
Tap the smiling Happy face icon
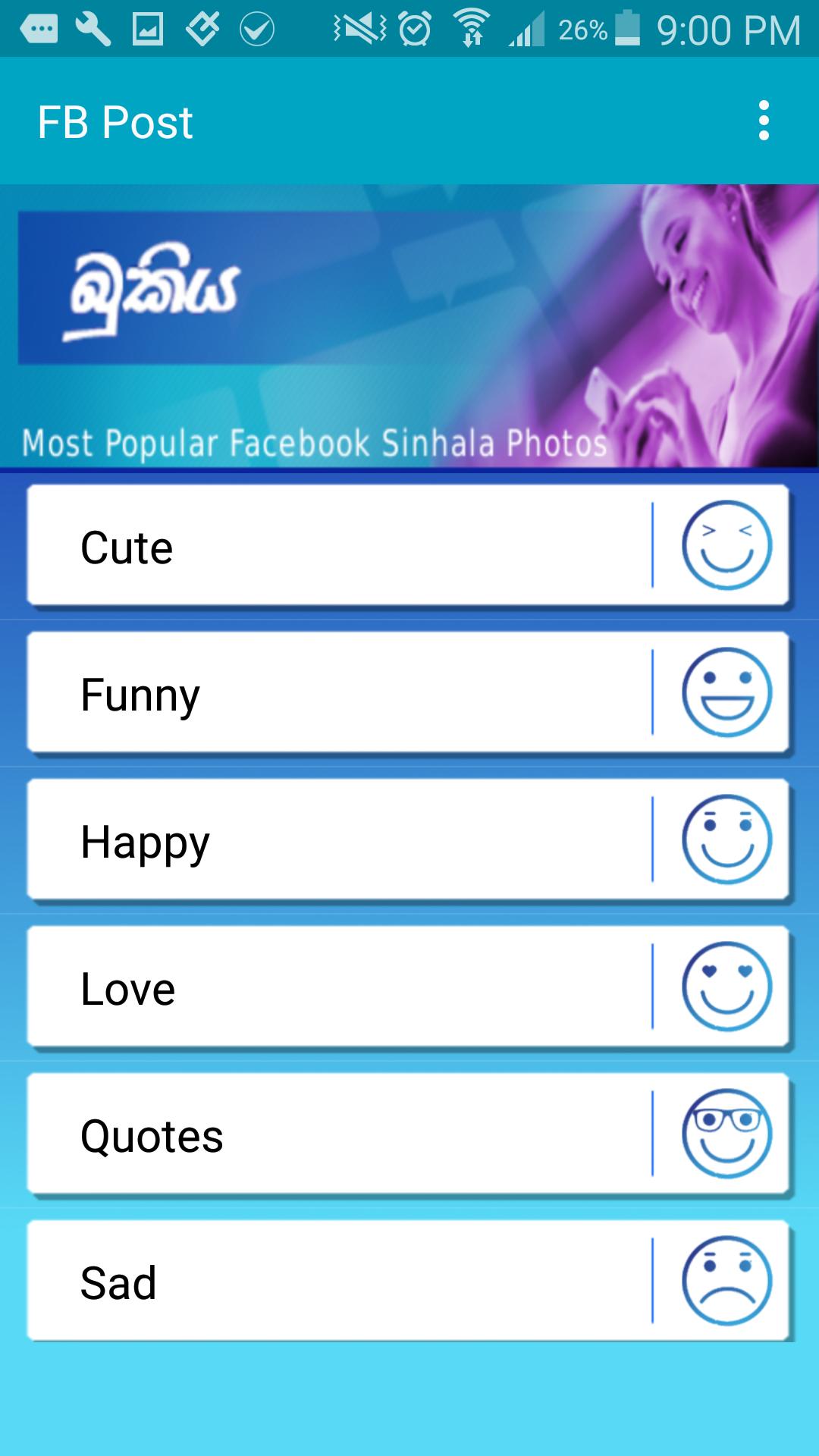[725, 842]
